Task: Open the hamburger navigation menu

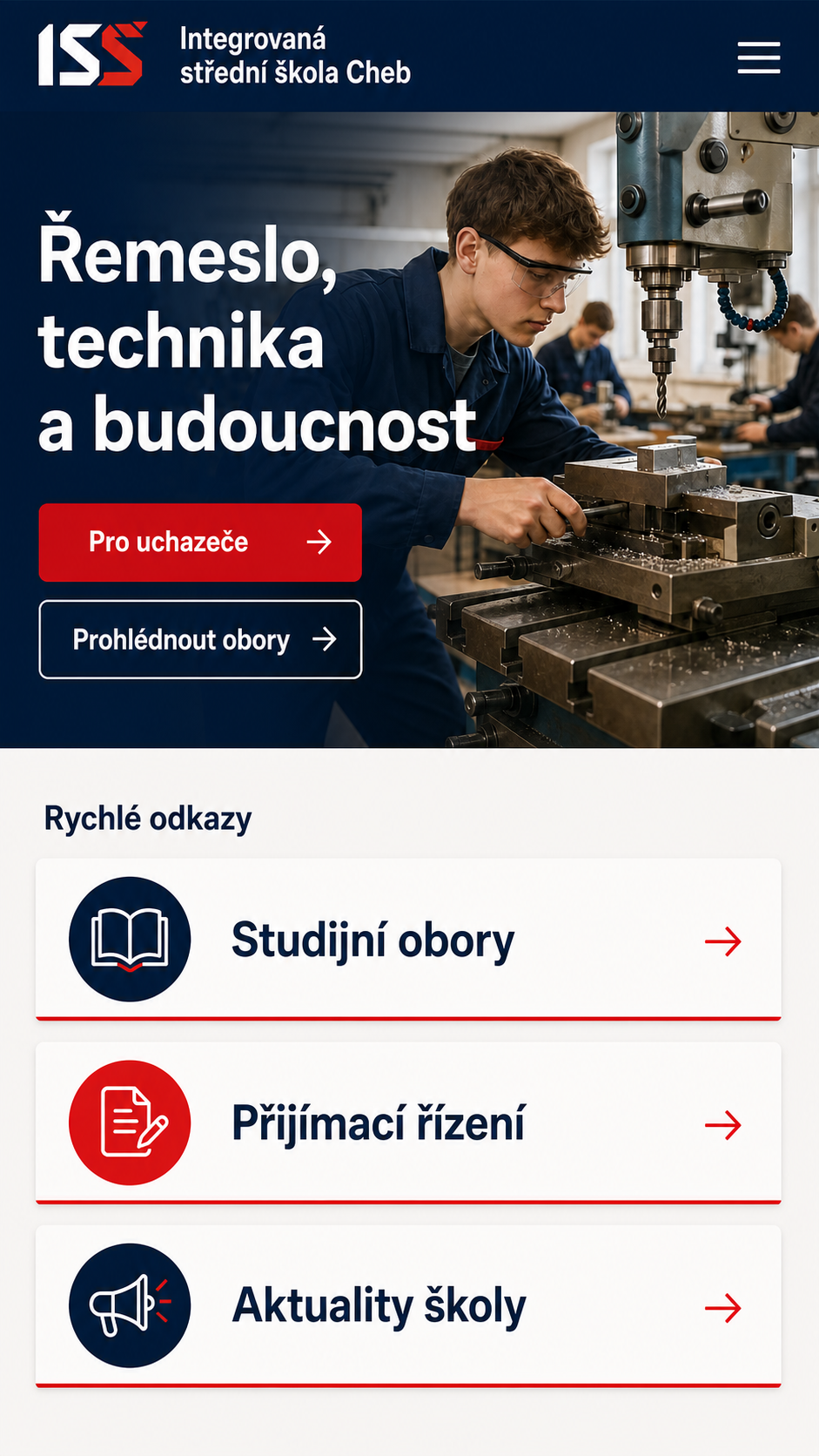Action: click(x=758, y=57)
